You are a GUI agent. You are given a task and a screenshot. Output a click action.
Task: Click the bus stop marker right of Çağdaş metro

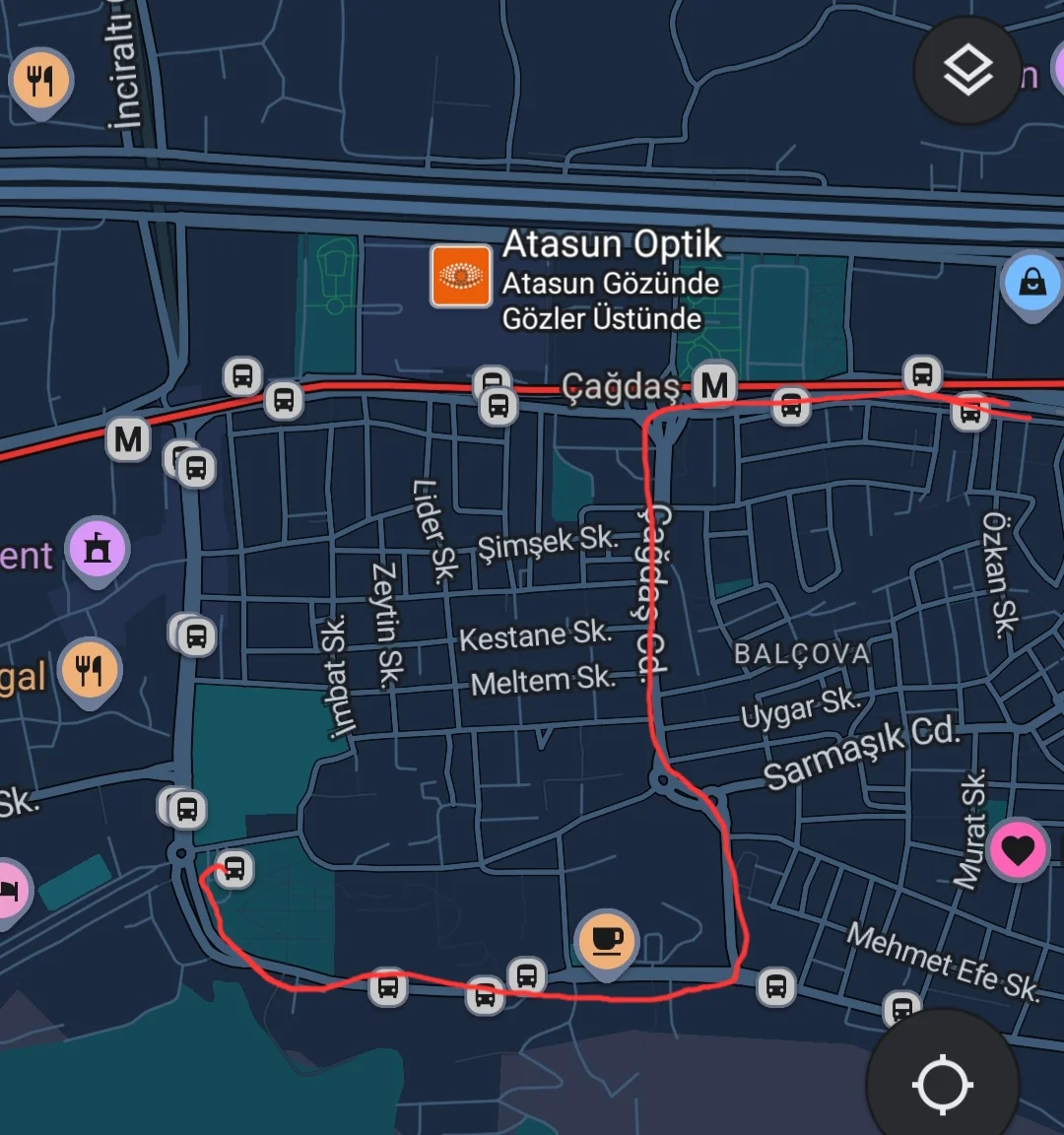pyautogui.click(x=793, y=404)
